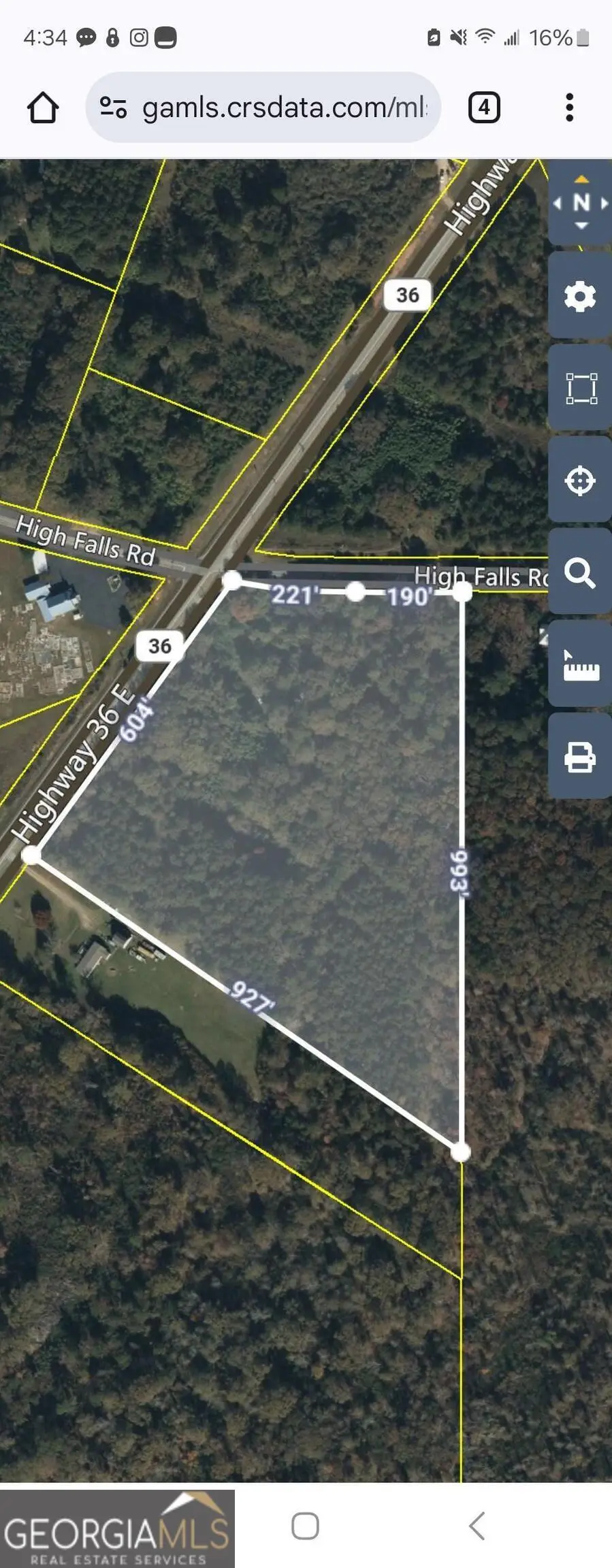Tap the north compass control

point(581,203)
